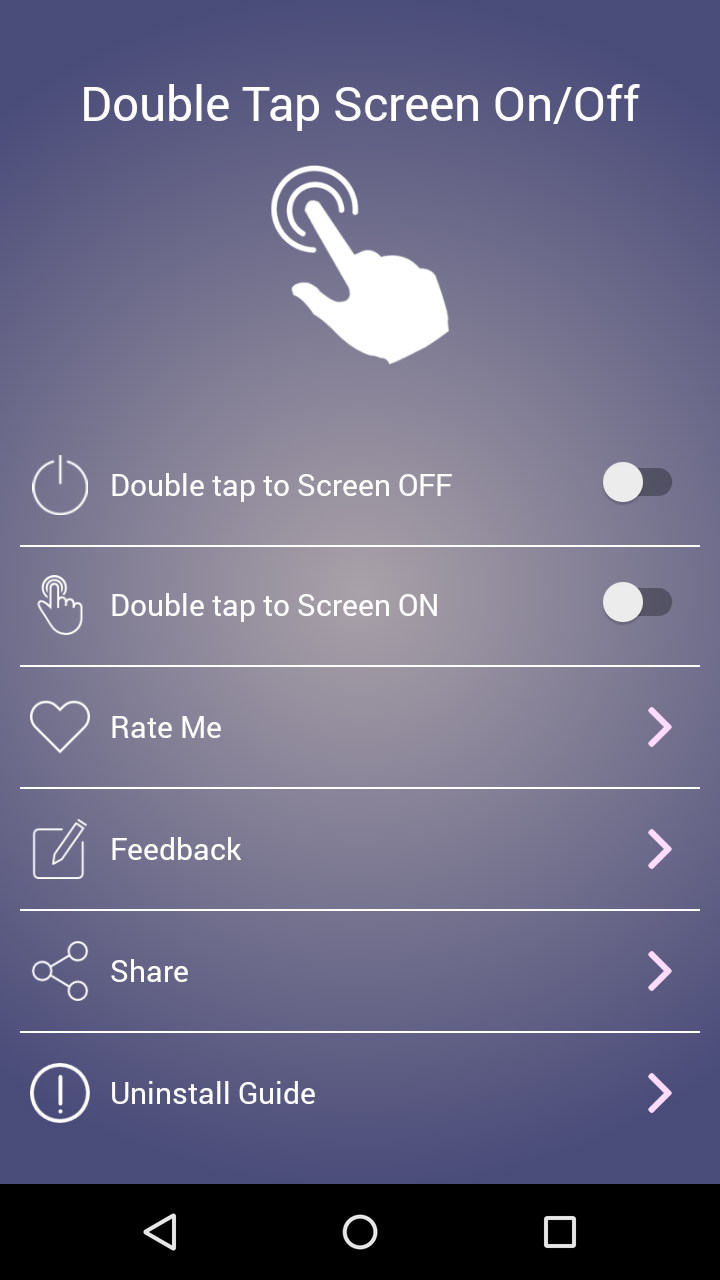Open the Uninstall Guide
720x1280 pixels.
pos(360,1093)
